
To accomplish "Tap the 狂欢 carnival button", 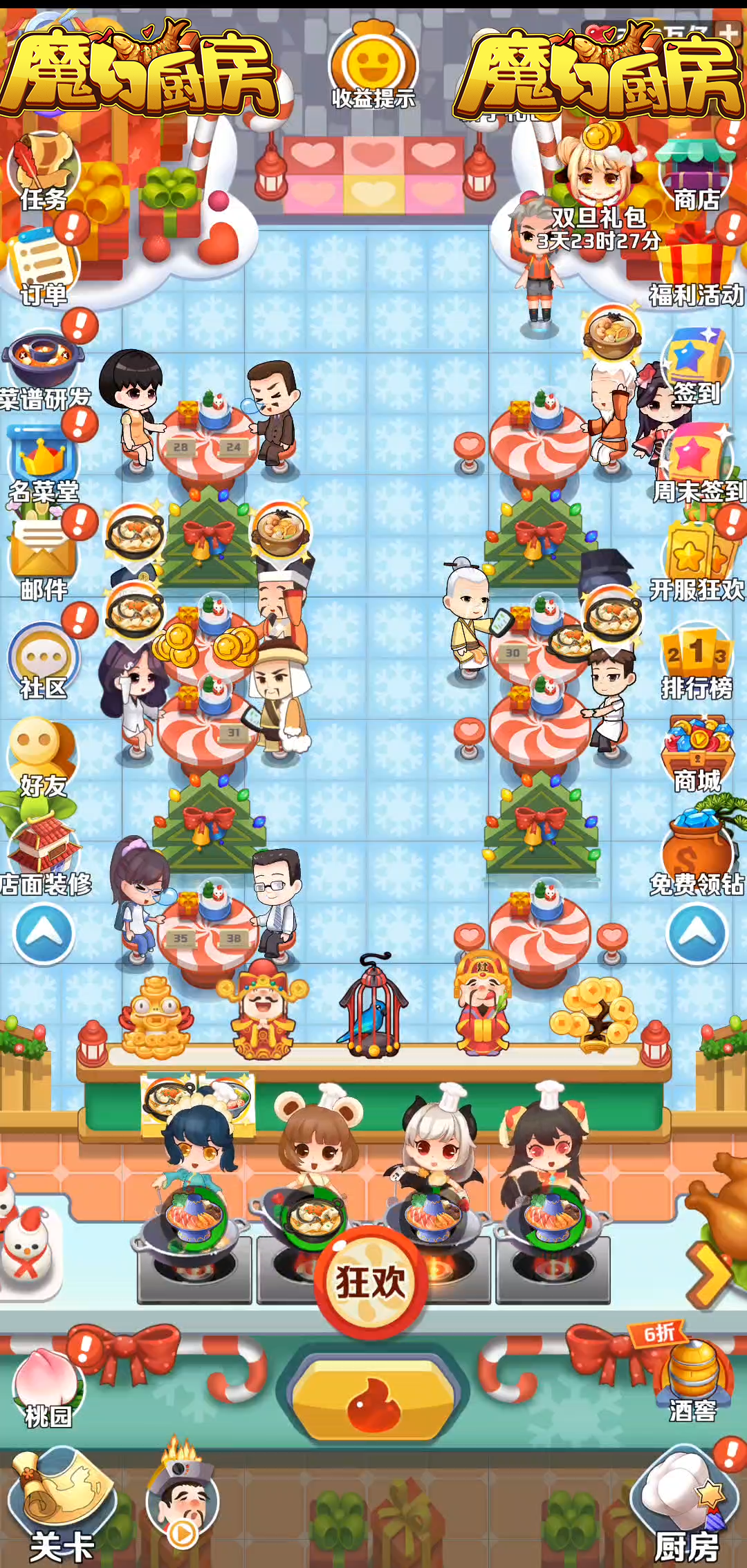I will [371, 1281].
